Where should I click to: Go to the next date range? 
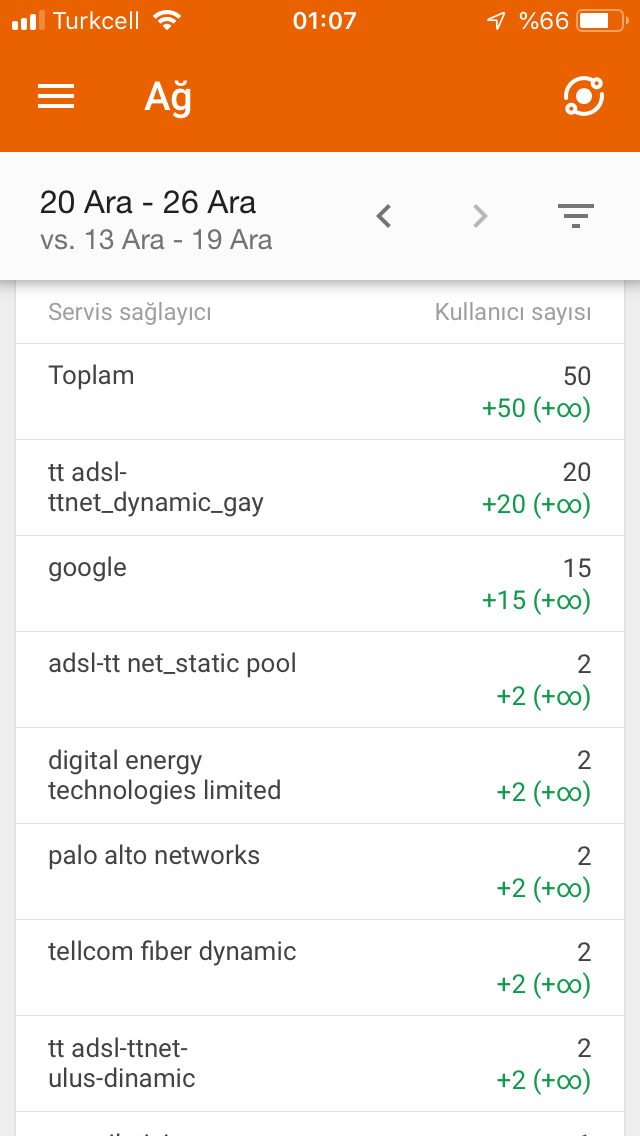click(x=480, y=216)
